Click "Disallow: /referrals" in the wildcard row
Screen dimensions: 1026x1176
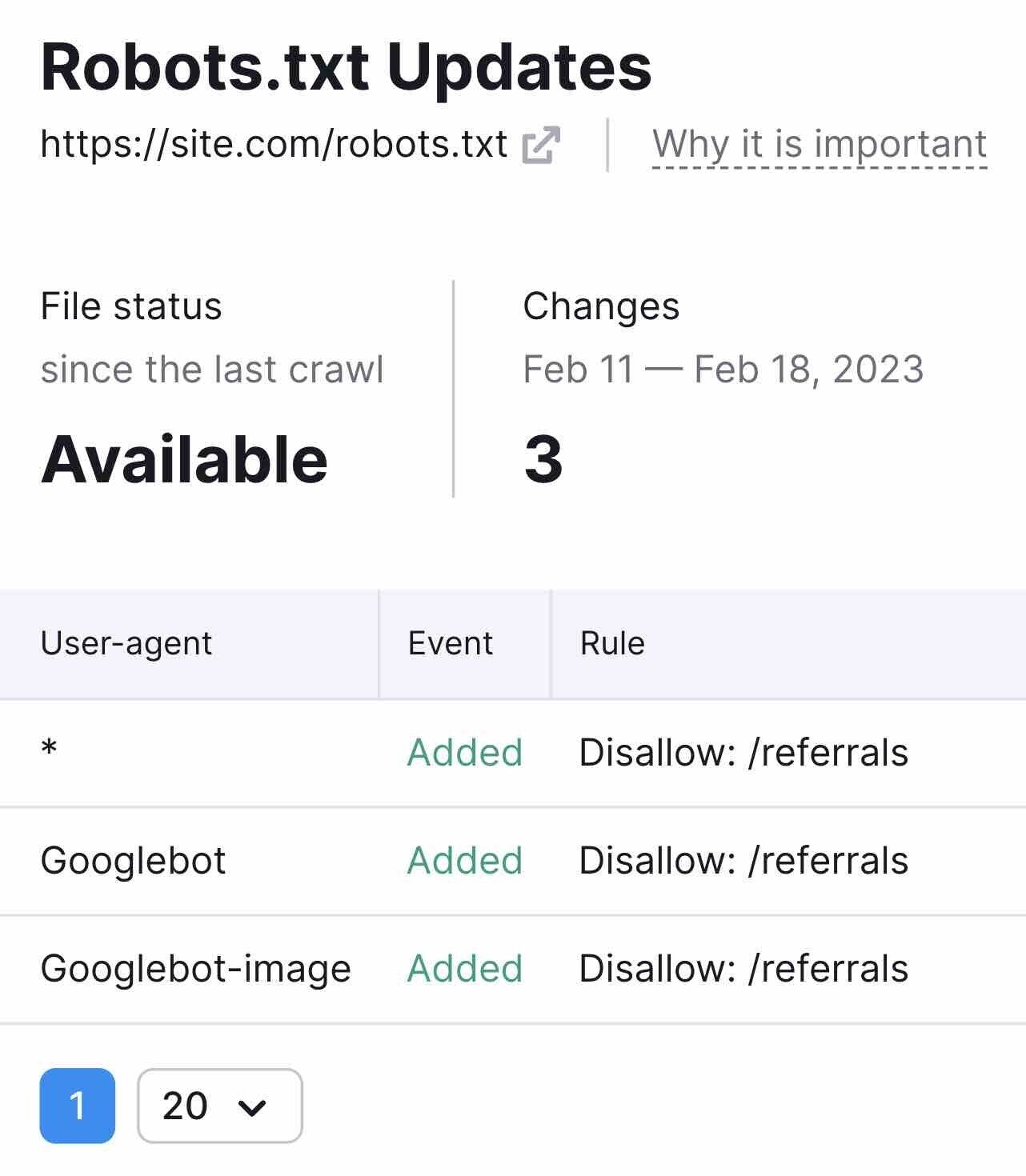(x=743, y=753)
